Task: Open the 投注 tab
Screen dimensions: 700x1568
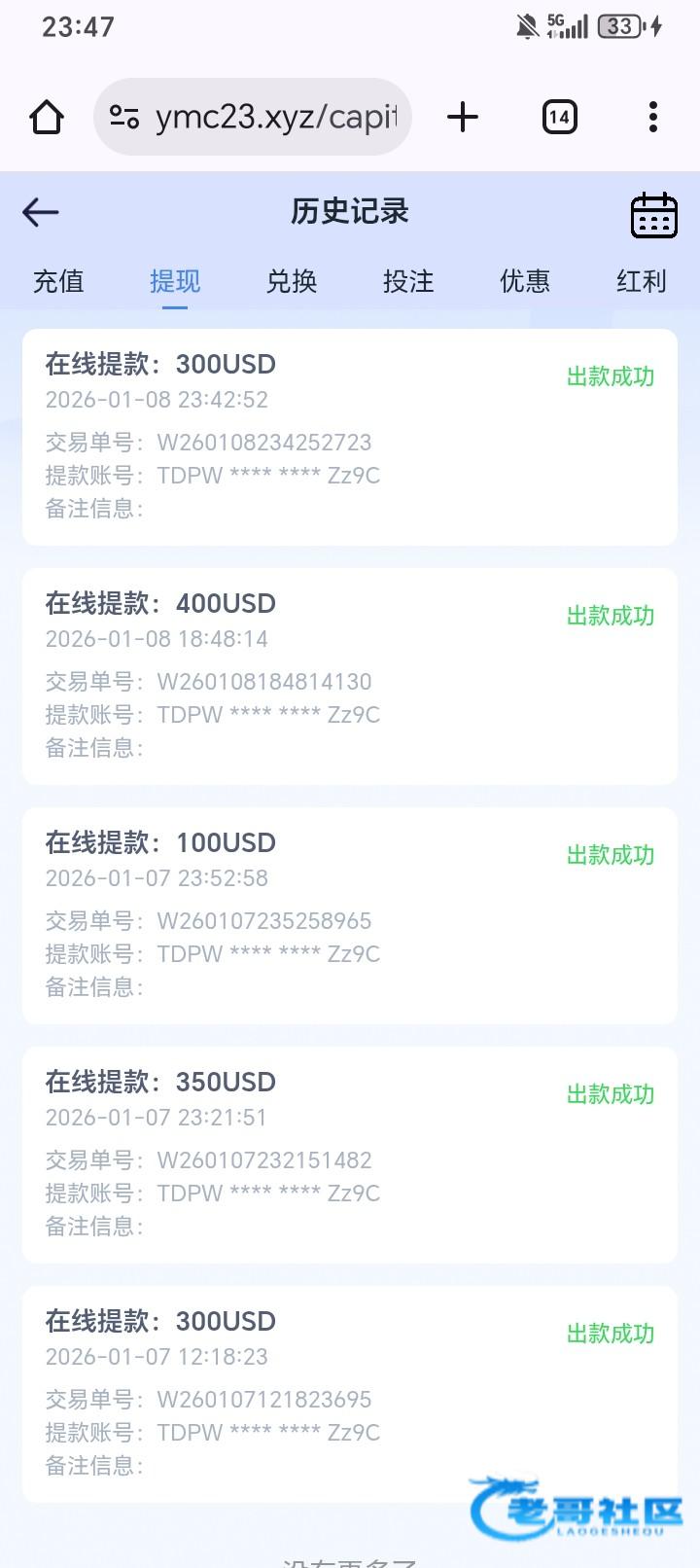Action: 408,282
